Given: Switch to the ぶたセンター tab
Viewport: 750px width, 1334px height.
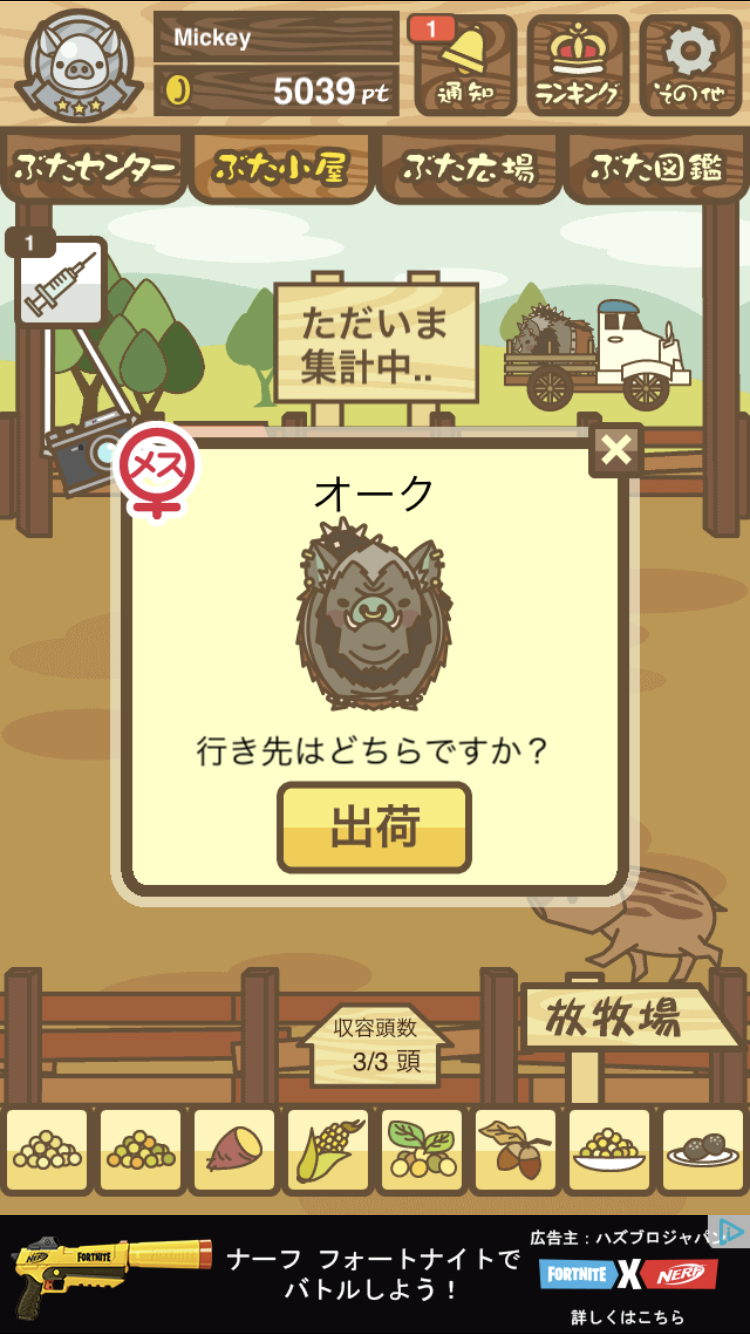Looking at the screenshot, I should tap(95, 167).
